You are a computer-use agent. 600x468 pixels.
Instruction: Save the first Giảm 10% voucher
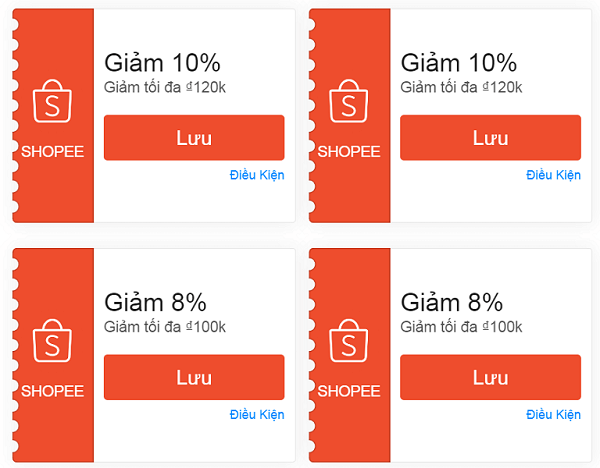point(194,138)
